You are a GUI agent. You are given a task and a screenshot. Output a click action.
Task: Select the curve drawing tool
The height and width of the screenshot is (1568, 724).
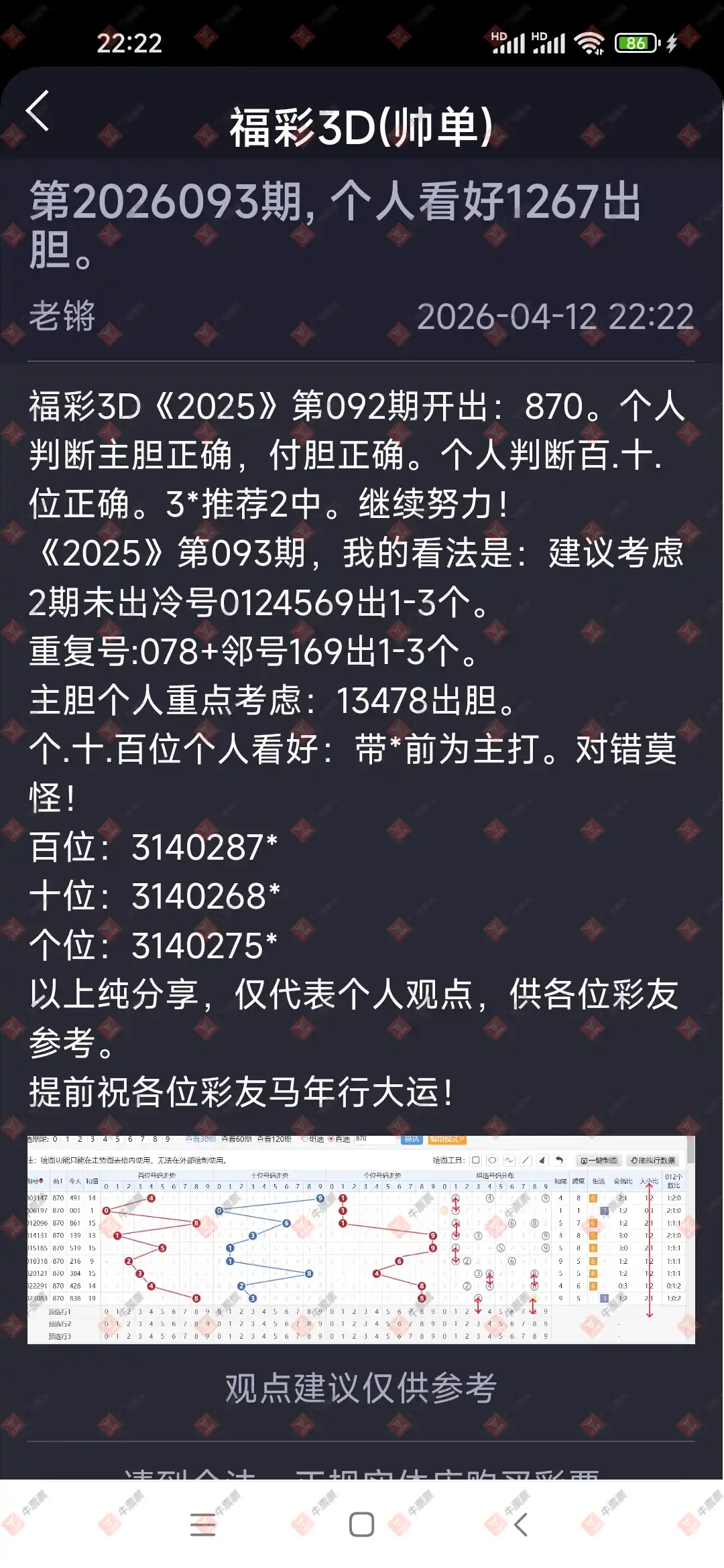tap(508, 1160)
